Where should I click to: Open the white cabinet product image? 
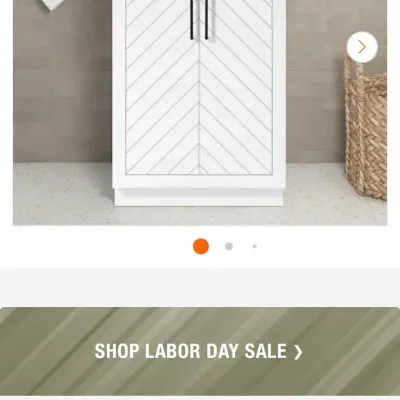200,112
